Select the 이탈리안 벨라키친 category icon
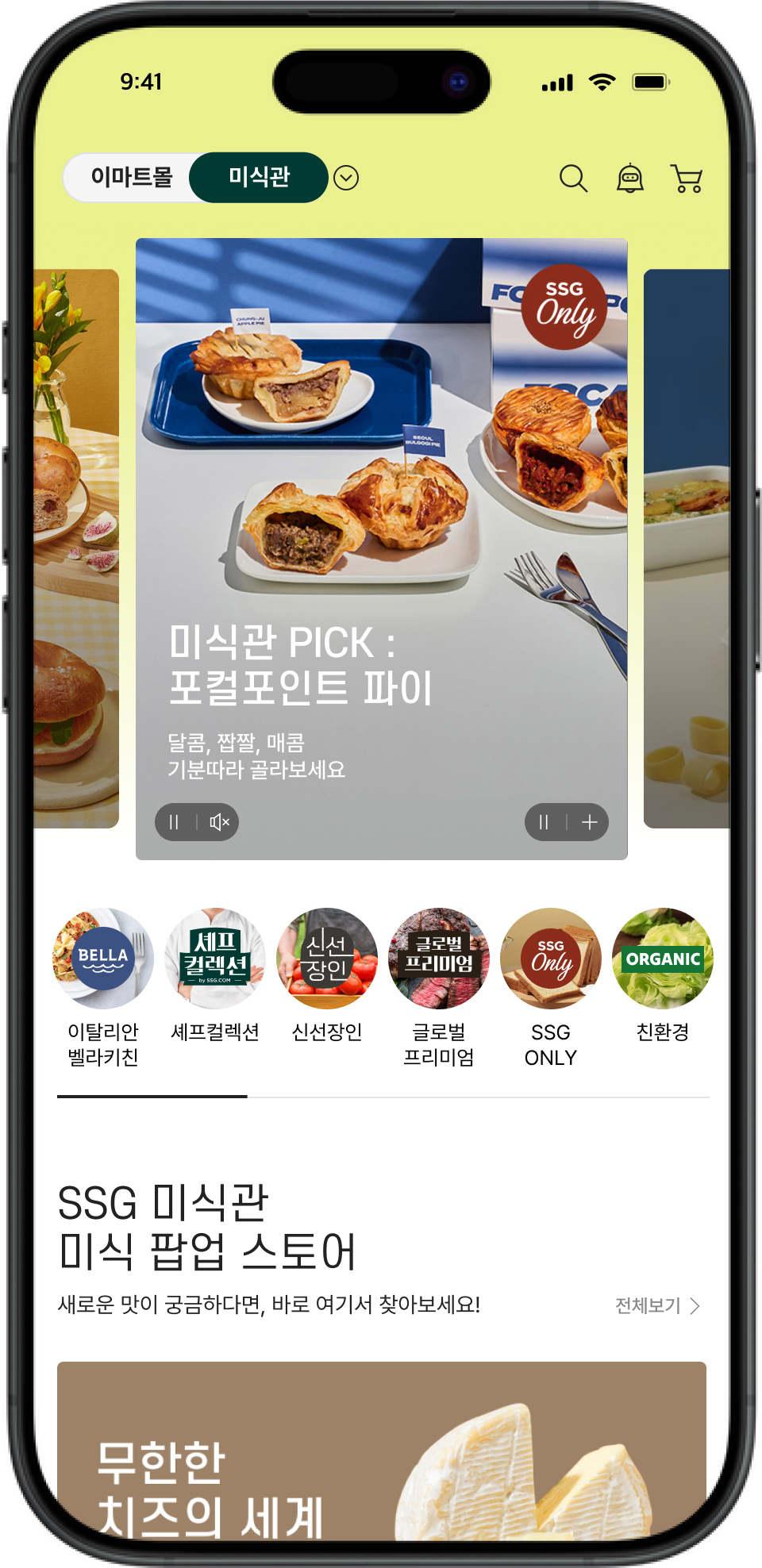Screen dimensions: 762x1568 tap(105, 958)
